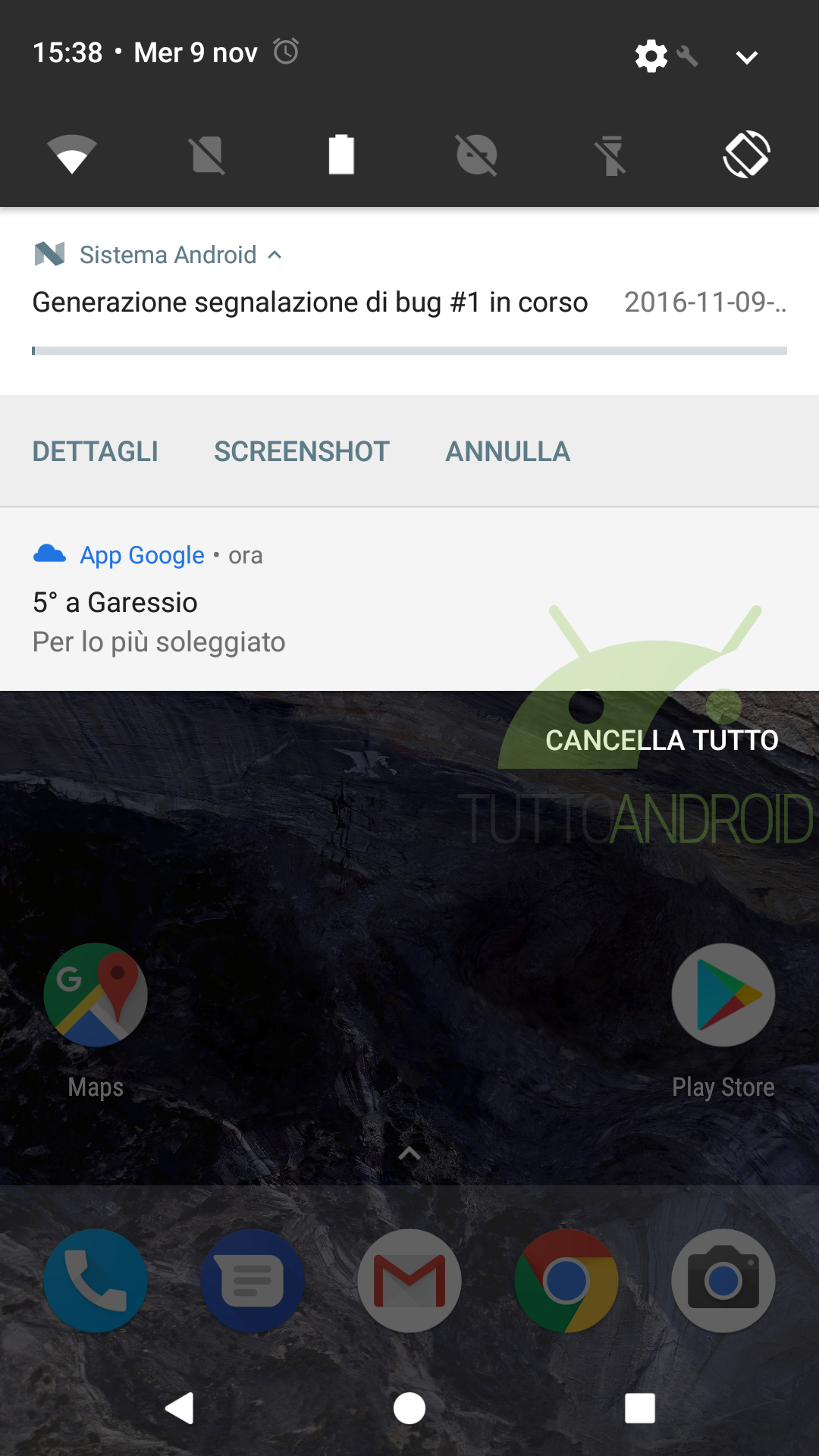
Task: Tap ANNULLA to cancel the bug report
Action: tap(507, 451)
